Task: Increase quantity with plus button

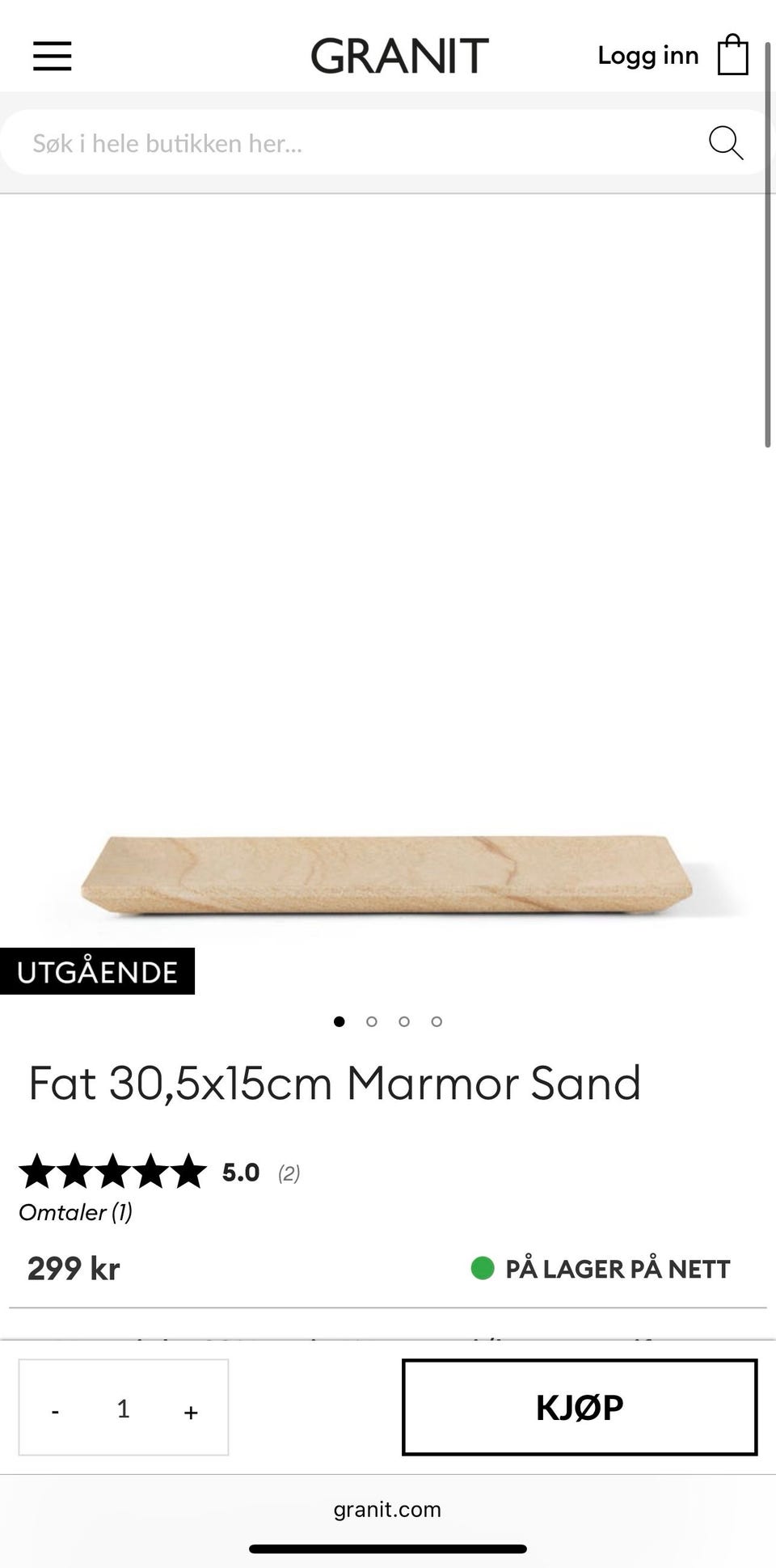Action: [191, 1411]
